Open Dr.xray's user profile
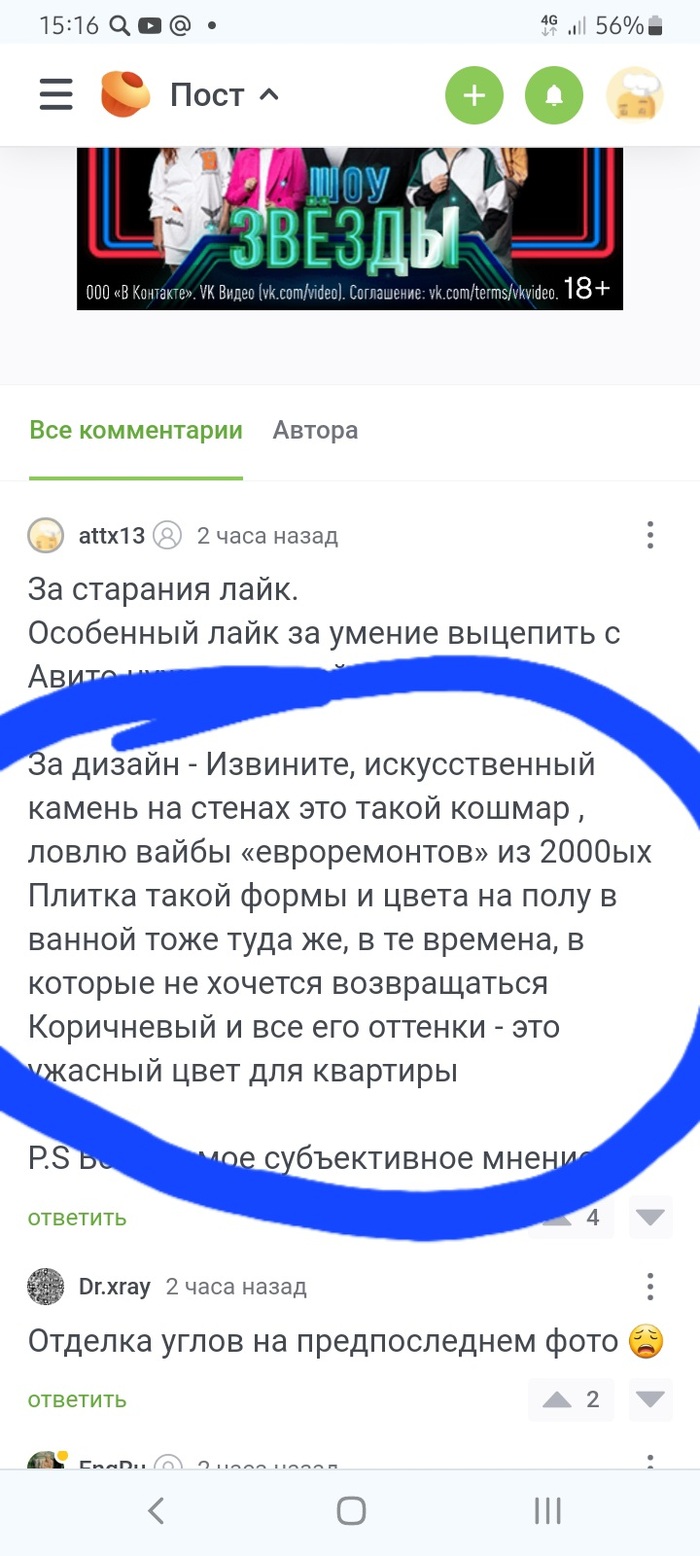Viewport: 700px width, 1556px height. [x=114, y=1286]
